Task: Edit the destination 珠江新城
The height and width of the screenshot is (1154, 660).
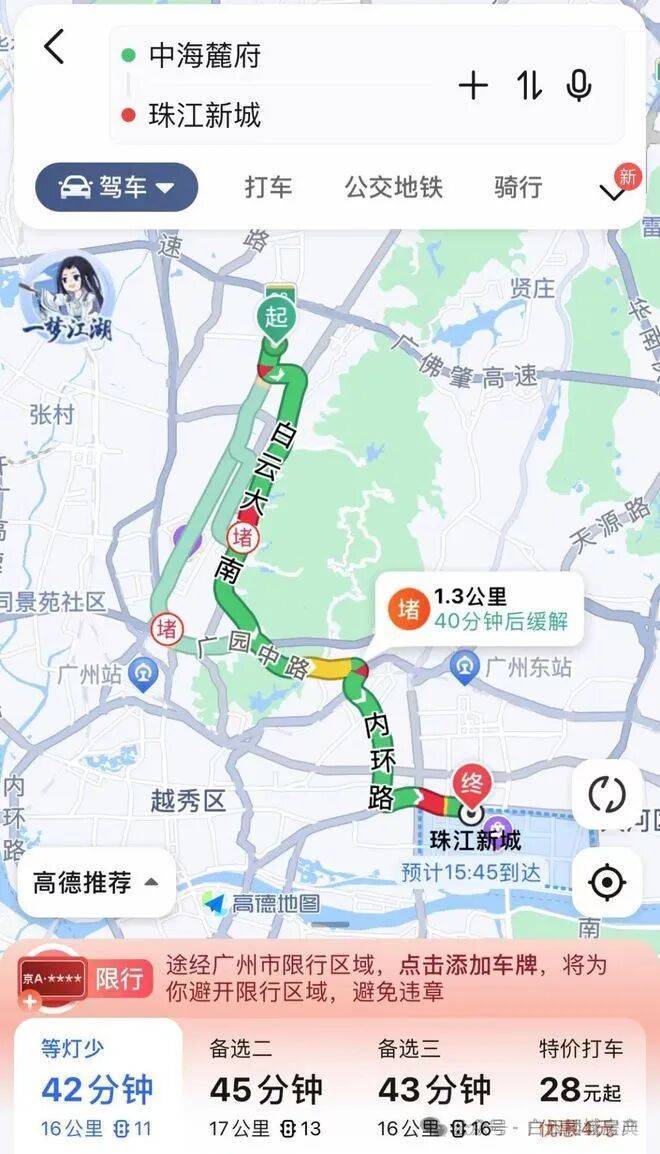Action: (205, 115)
